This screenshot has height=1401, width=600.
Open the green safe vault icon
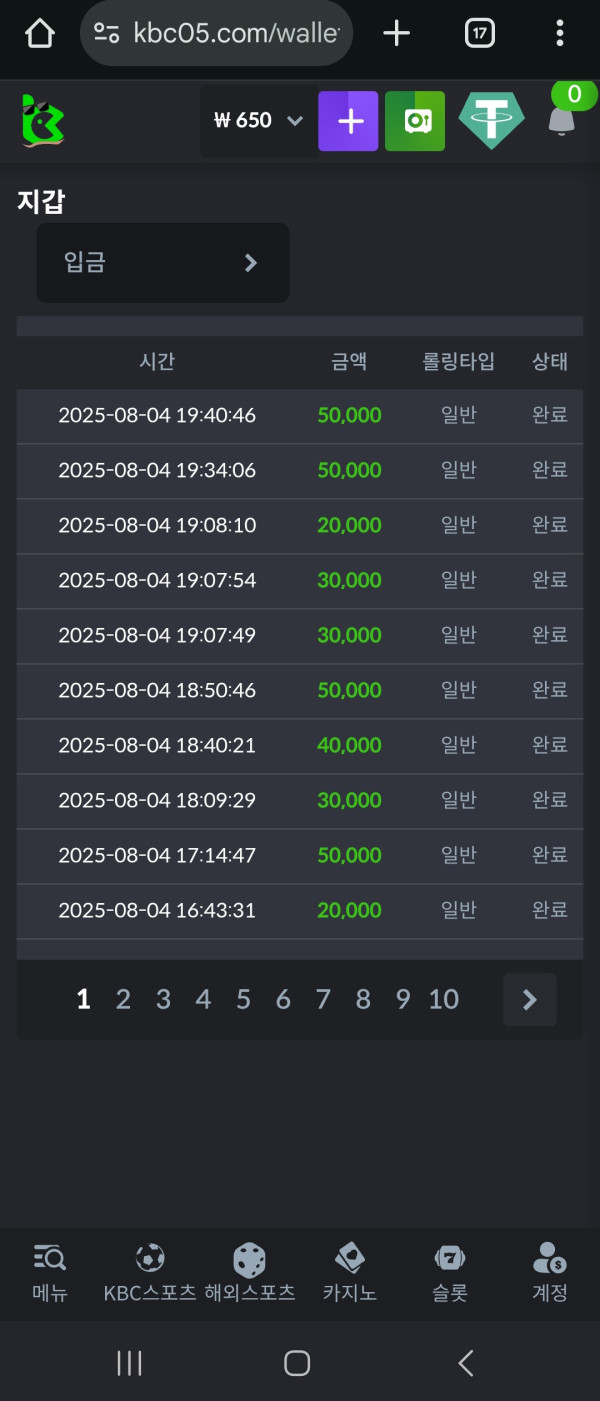tap(415, 121)
